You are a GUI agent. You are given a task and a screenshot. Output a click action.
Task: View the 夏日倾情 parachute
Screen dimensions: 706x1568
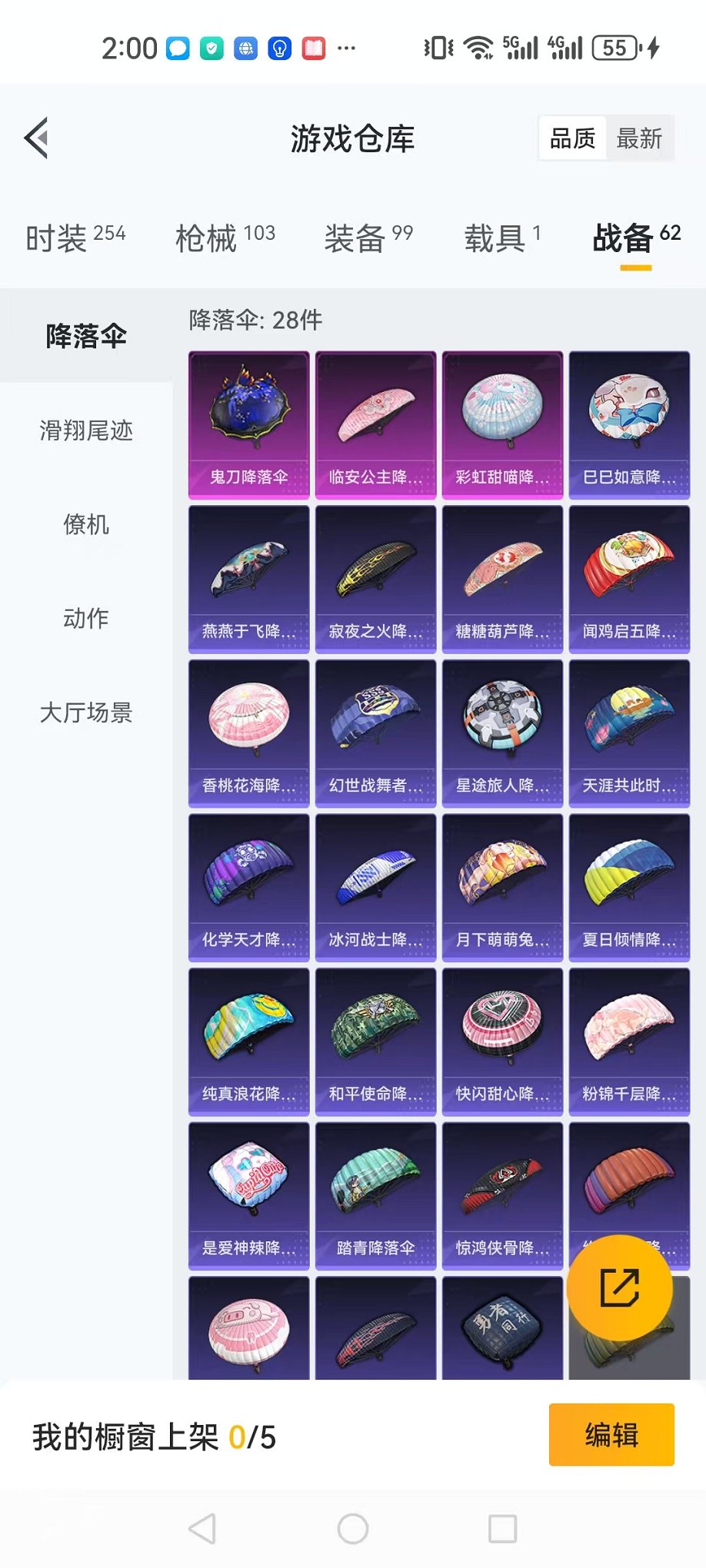(x=629, y=888)
